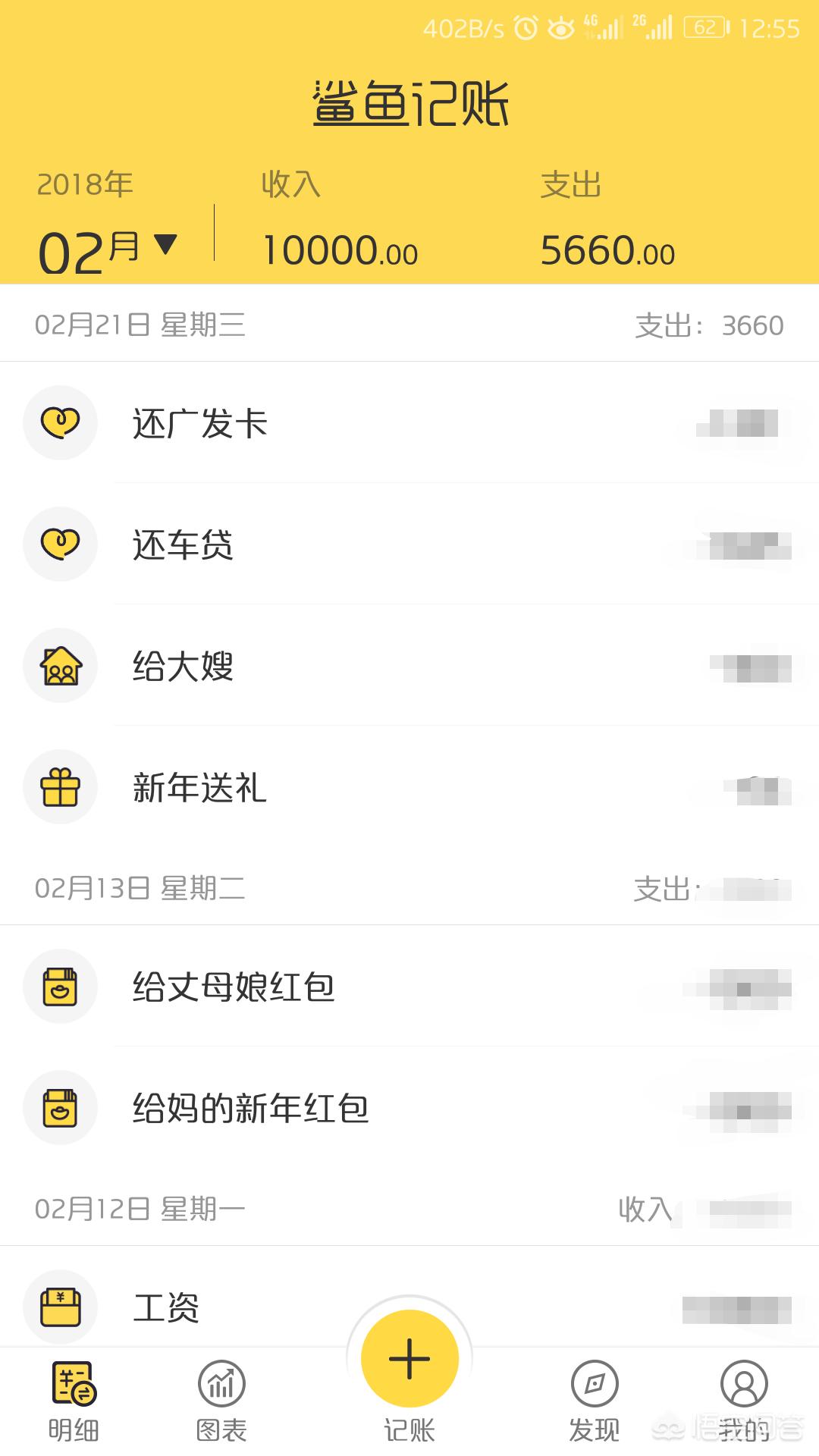Tap the yellow plus button to add record

(409, 1357)
